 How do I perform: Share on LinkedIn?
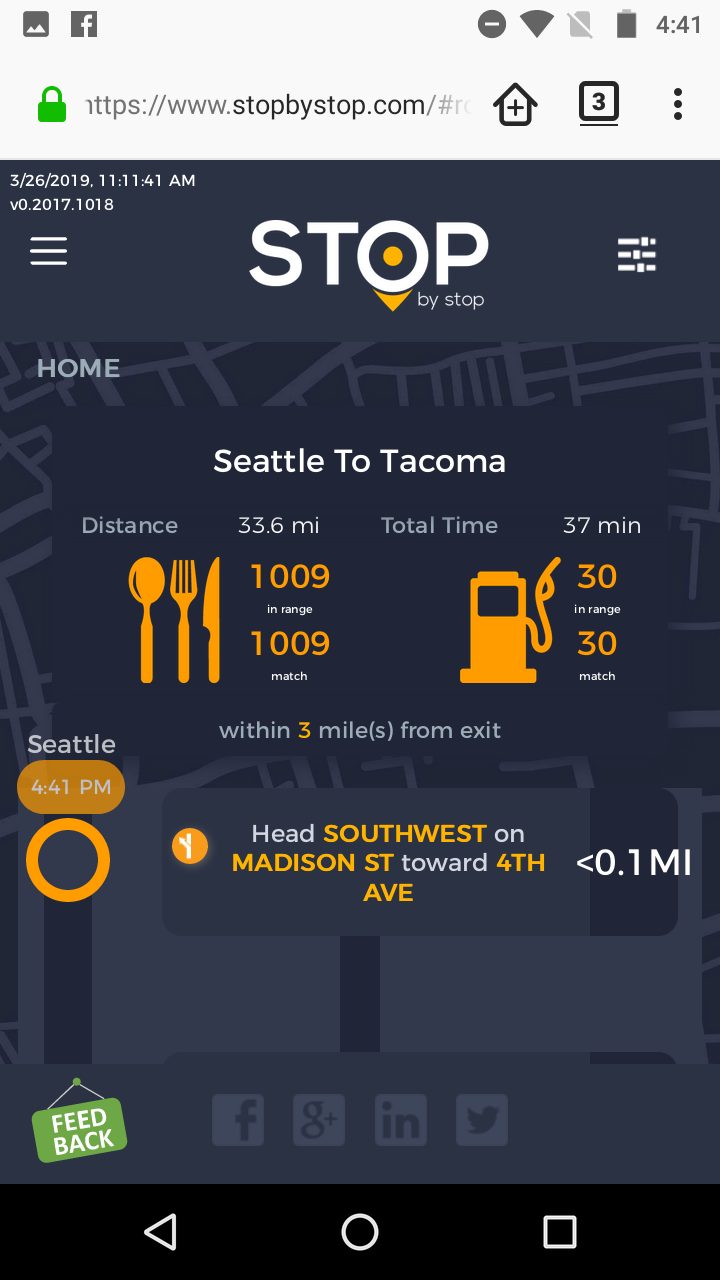(x=400, y=1120)
